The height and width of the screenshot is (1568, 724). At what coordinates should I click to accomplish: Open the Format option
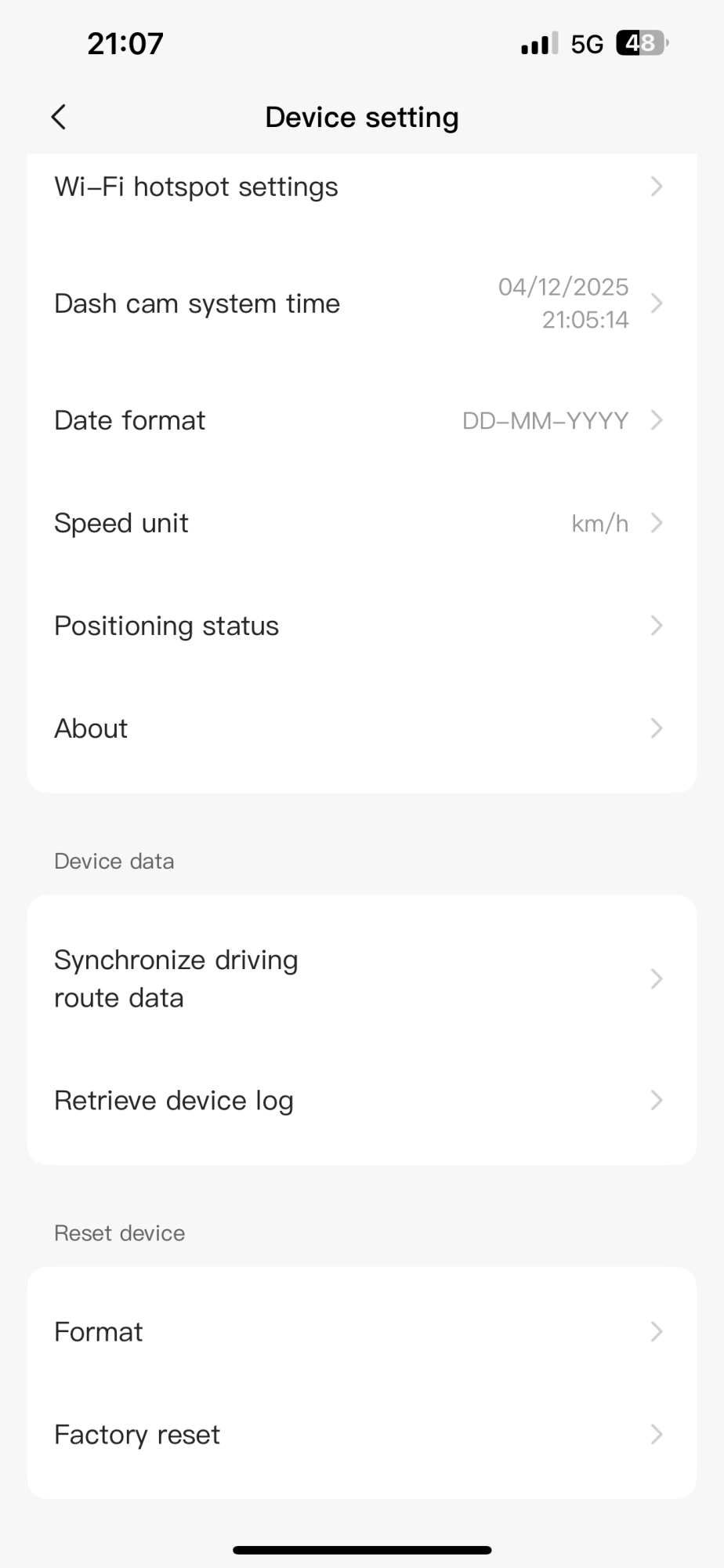[360, 1331]
